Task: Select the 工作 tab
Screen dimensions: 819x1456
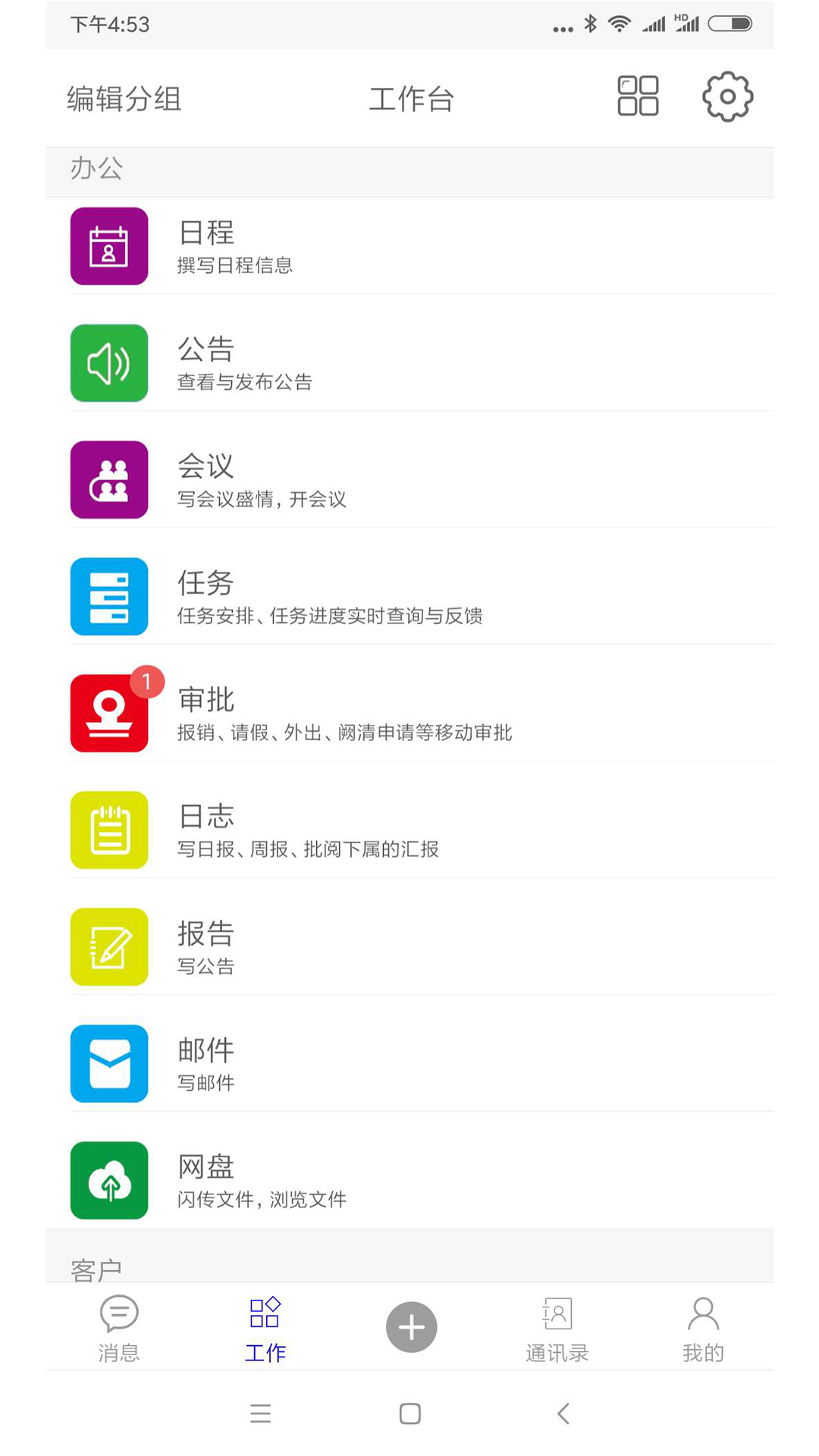Action: [265, 1328]
